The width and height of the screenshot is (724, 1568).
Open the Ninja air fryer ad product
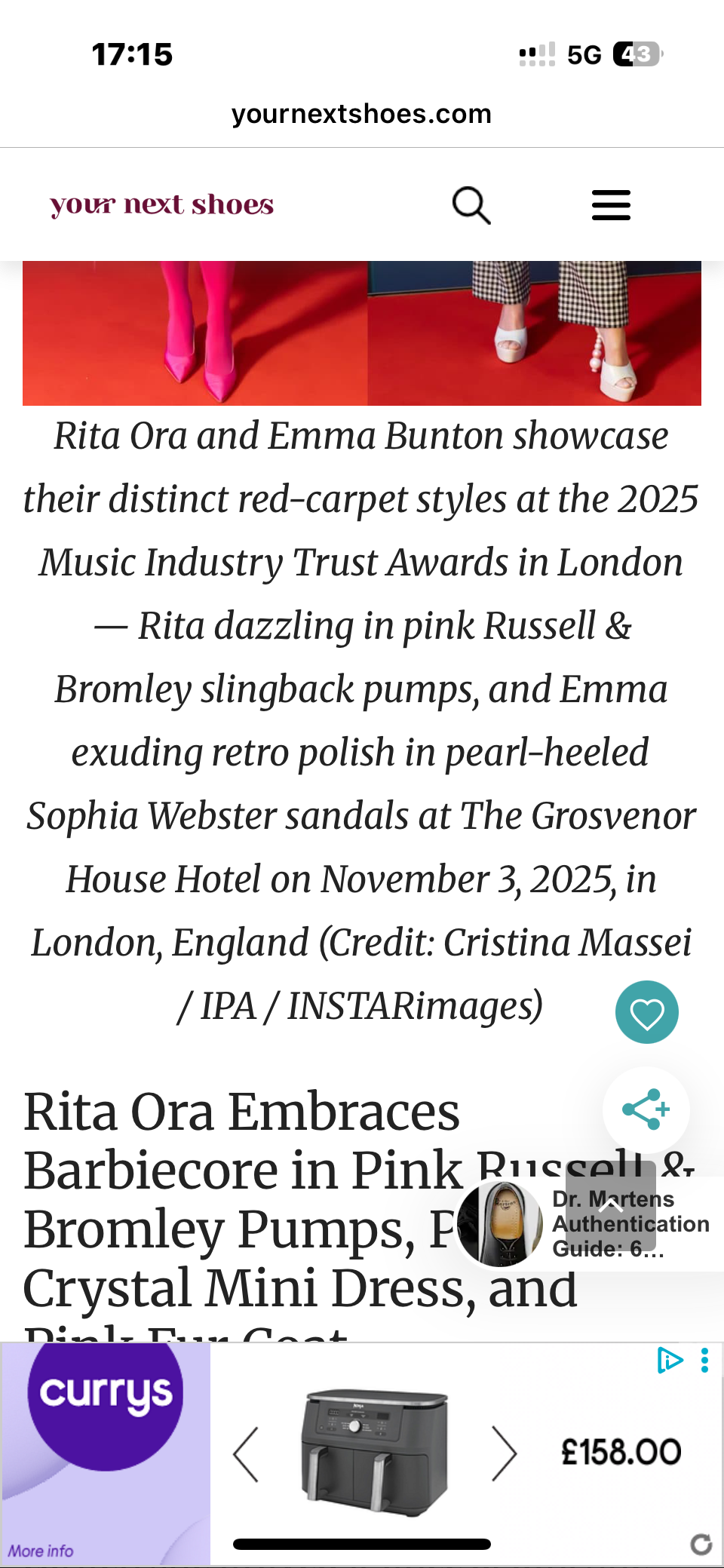point(375,1451)
